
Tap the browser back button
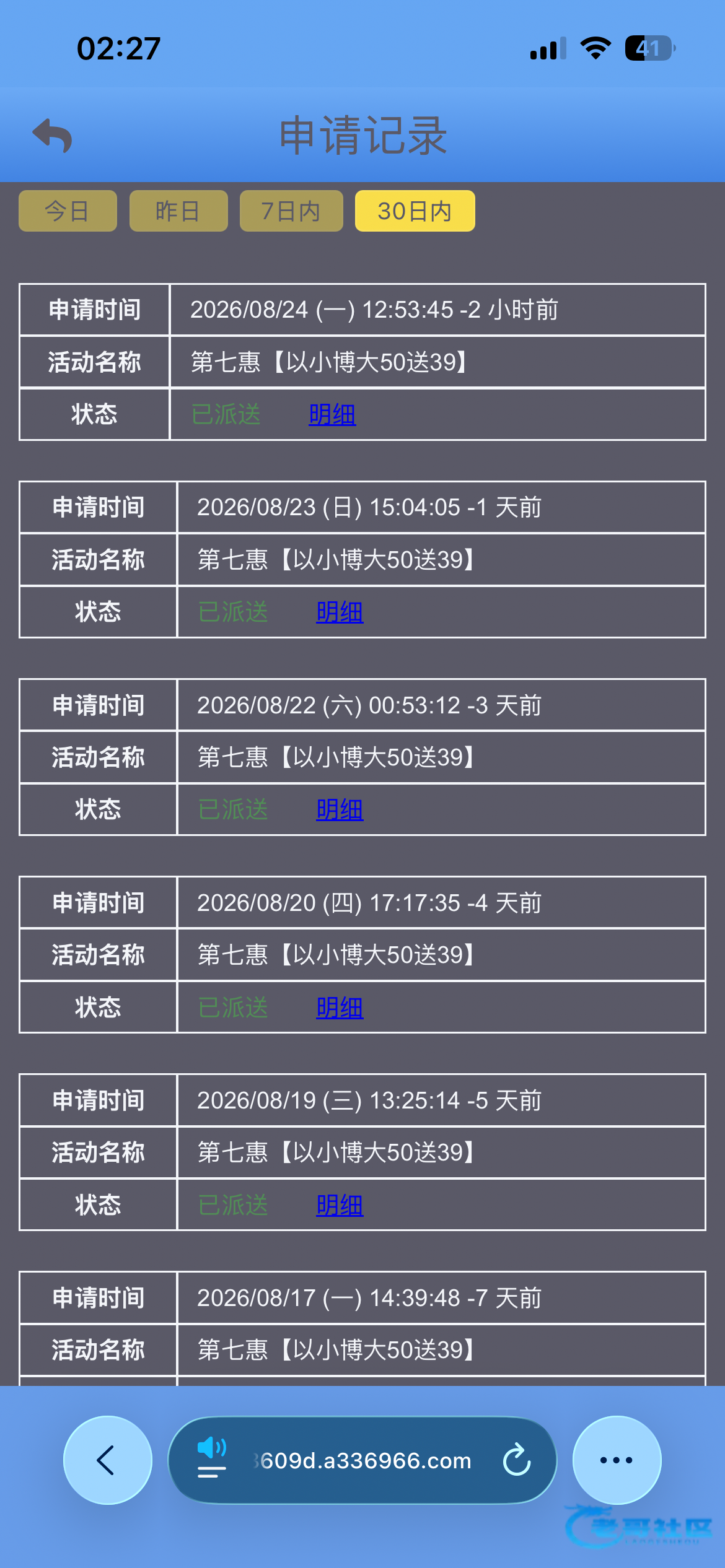click(x=108, y=1460)
